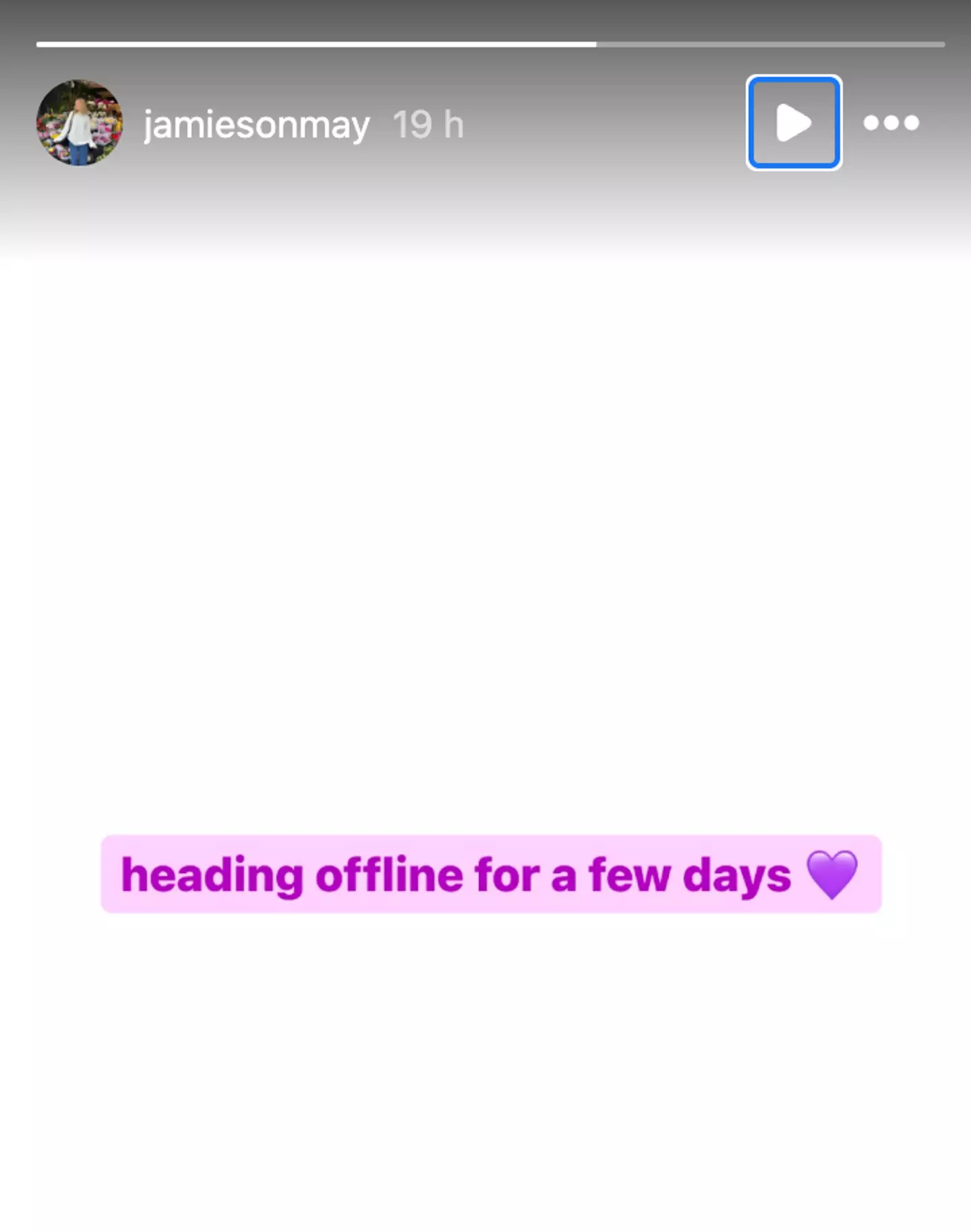Resume story playback with play button
Screen dimensions: 971x1232
pos(794,123)
